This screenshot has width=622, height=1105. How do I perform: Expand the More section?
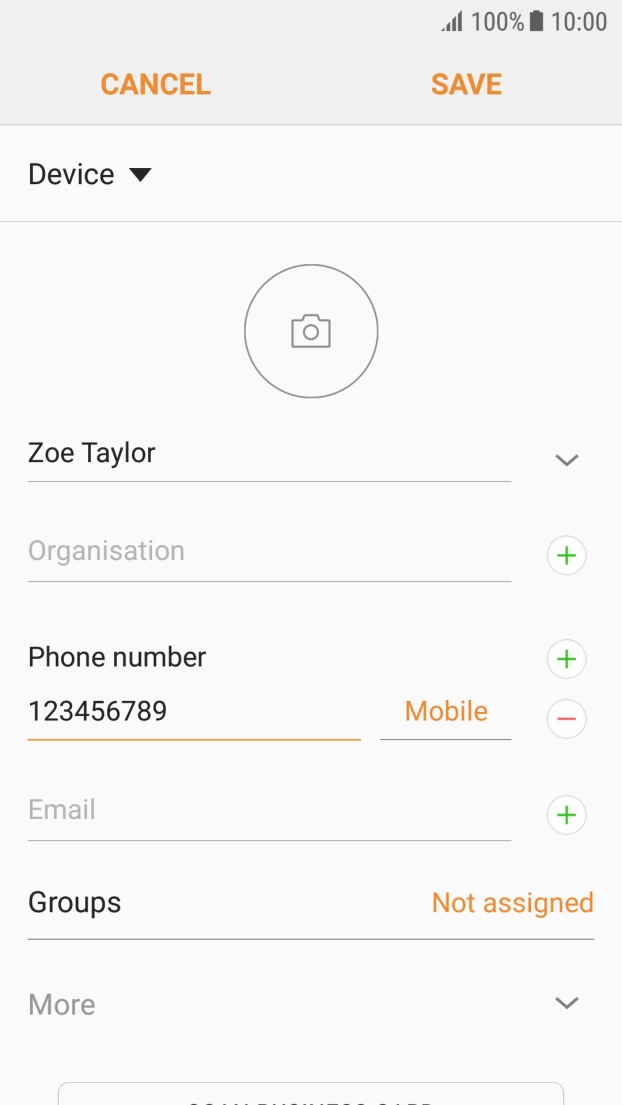[311, 1004]
